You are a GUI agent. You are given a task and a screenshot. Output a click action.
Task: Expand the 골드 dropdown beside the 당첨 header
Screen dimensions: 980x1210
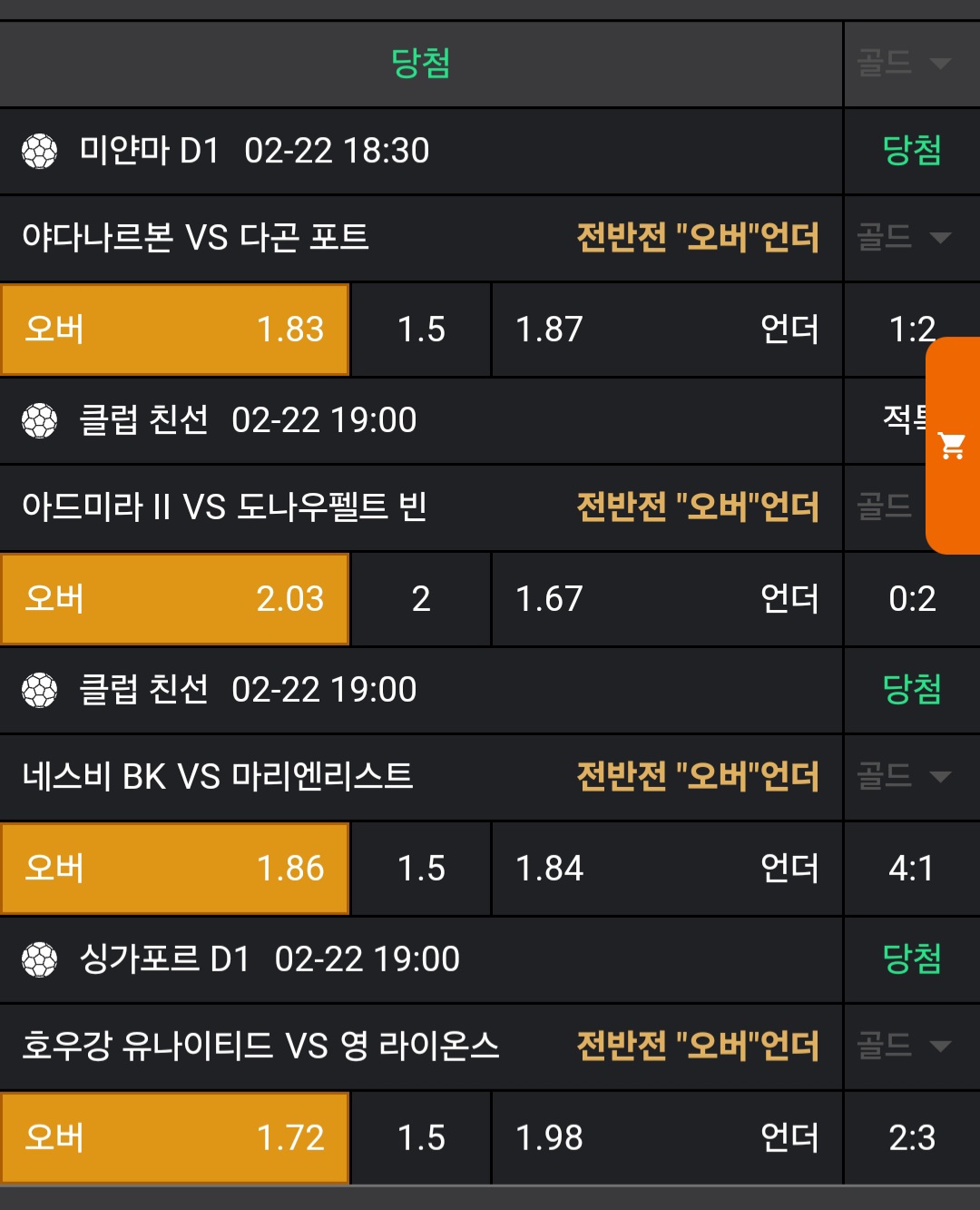click(x=904, y=64)
